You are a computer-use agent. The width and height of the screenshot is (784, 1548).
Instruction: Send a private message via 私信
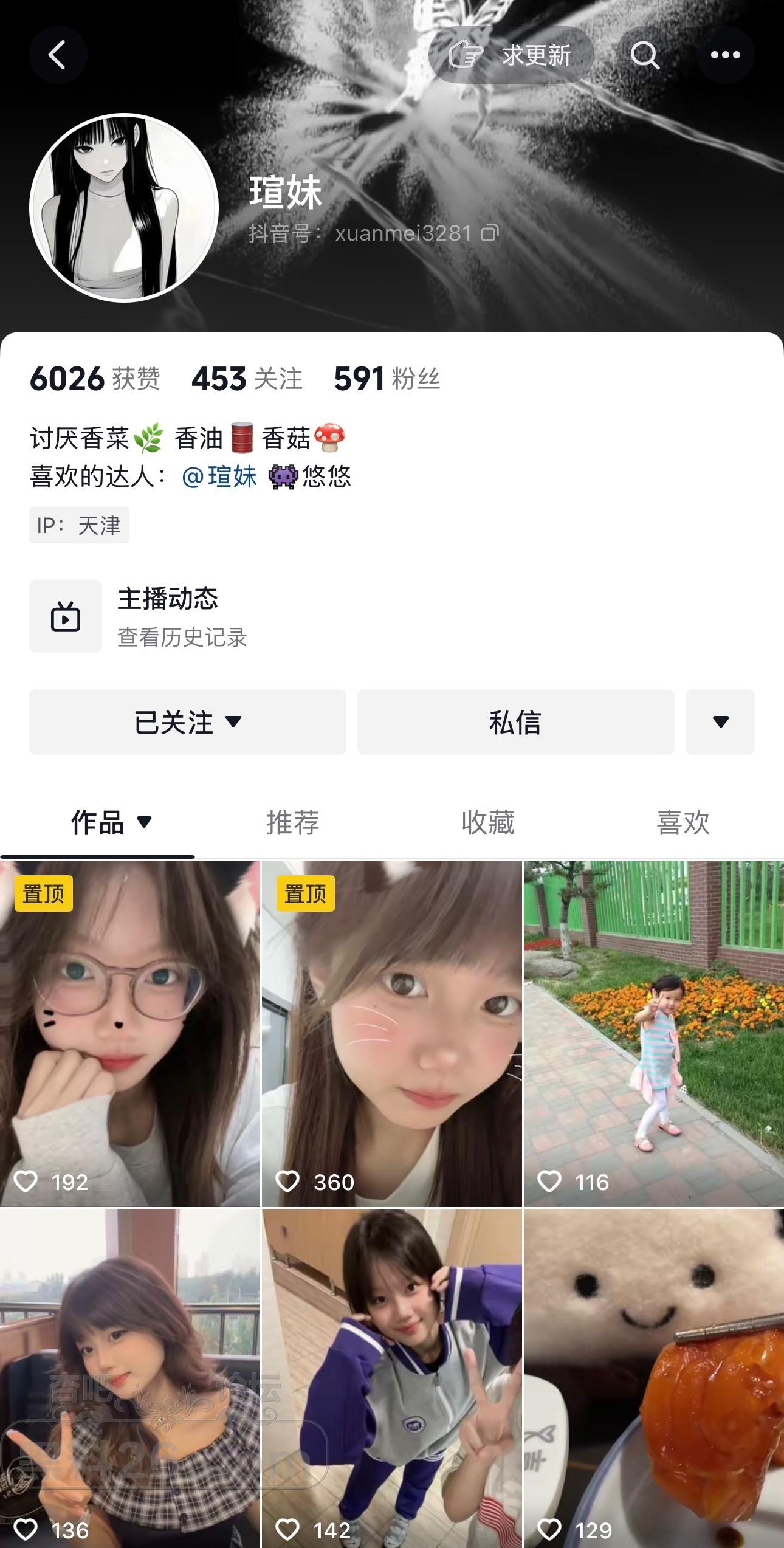pyautogui.click(x=515, y=722)
